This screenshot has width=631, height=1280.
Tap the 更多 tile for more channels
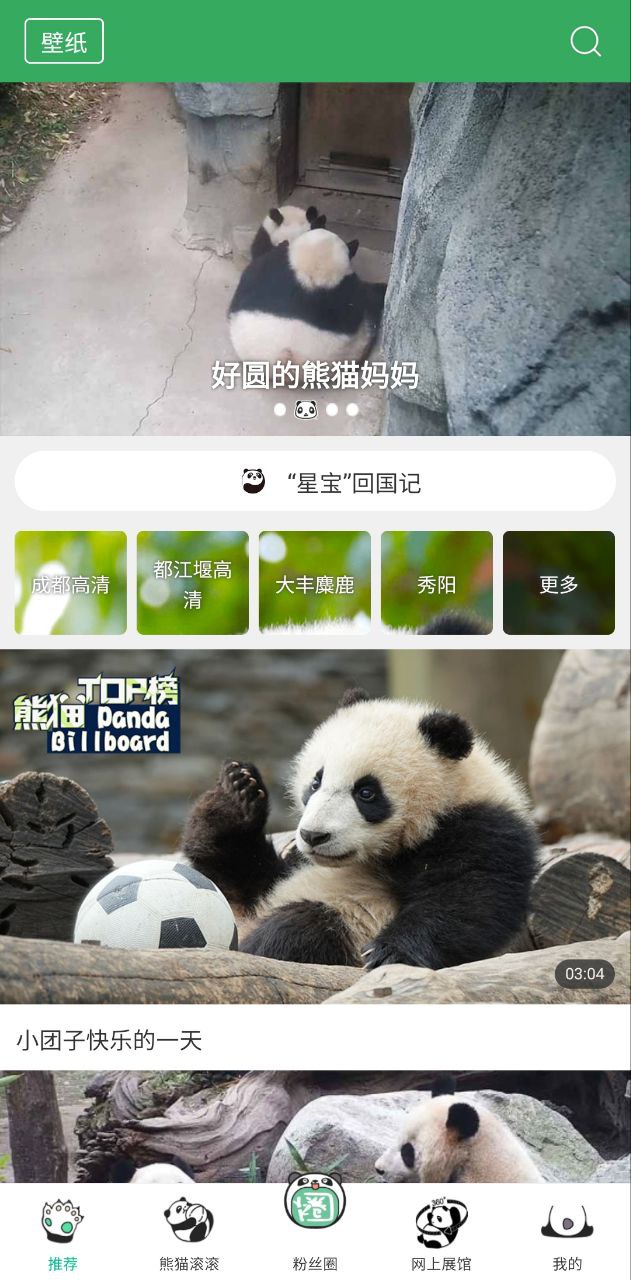558,583
